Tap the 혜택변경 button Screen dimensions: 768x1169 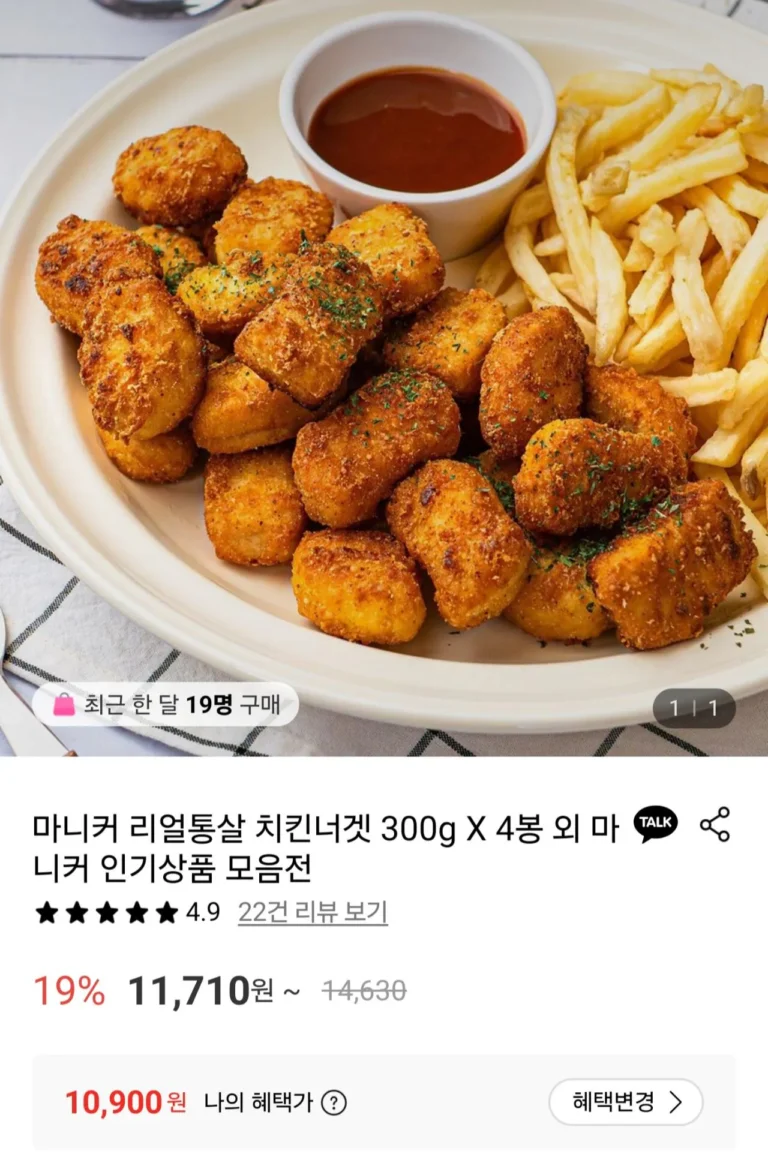click(626, 1102)
